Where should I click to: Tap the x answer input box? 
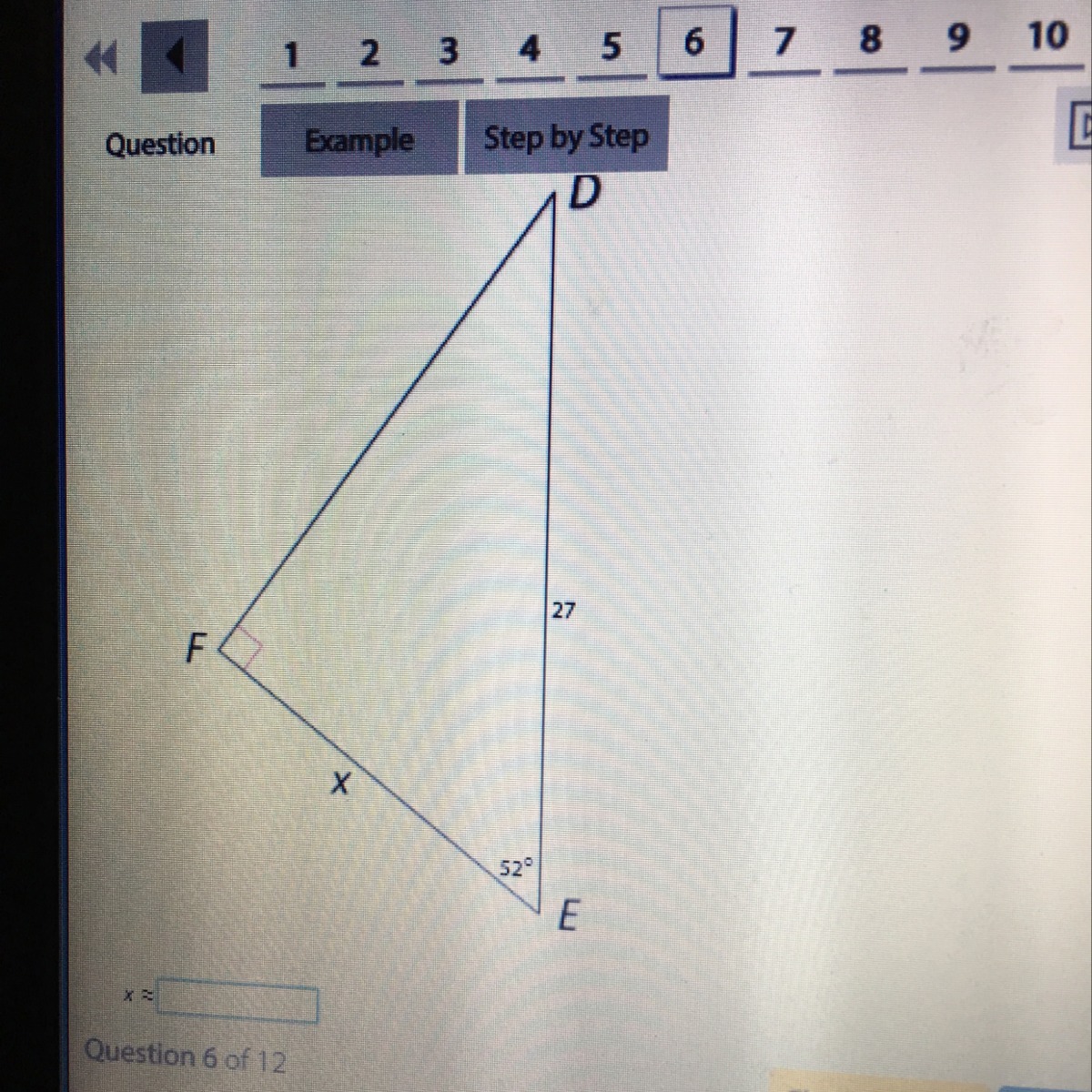(x=238, y=1005)
